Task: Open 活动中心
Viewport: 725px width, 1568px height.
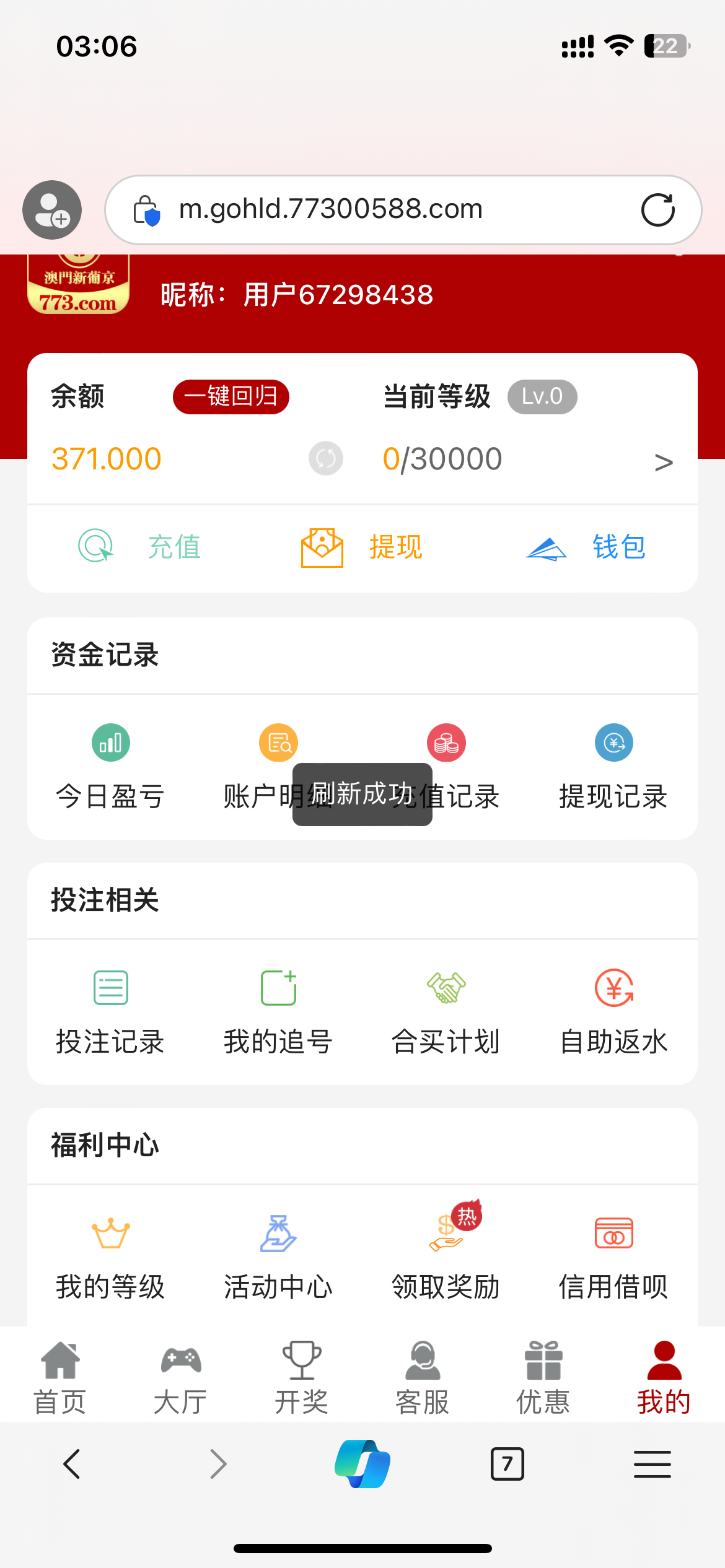Action: tap(278, 1258)
